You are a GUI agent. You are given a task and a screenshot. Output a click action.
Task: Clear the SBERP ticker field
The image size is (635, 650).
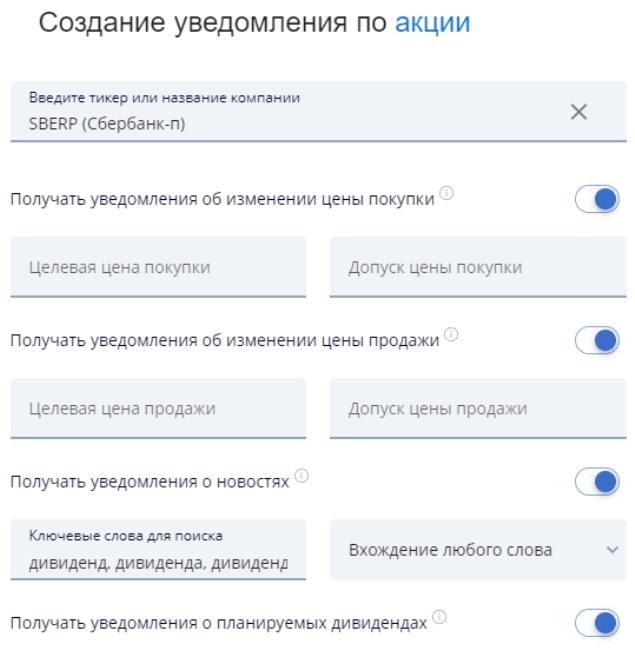tap(578, 112)
